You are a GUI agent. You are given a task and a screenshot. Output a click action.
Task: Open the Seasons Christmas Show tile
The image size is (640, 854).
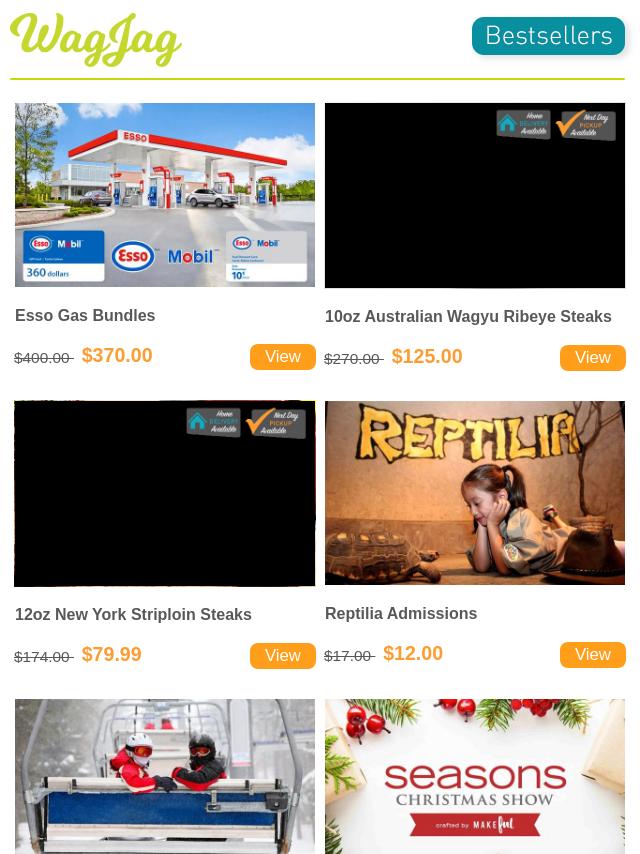coord(475,776)
